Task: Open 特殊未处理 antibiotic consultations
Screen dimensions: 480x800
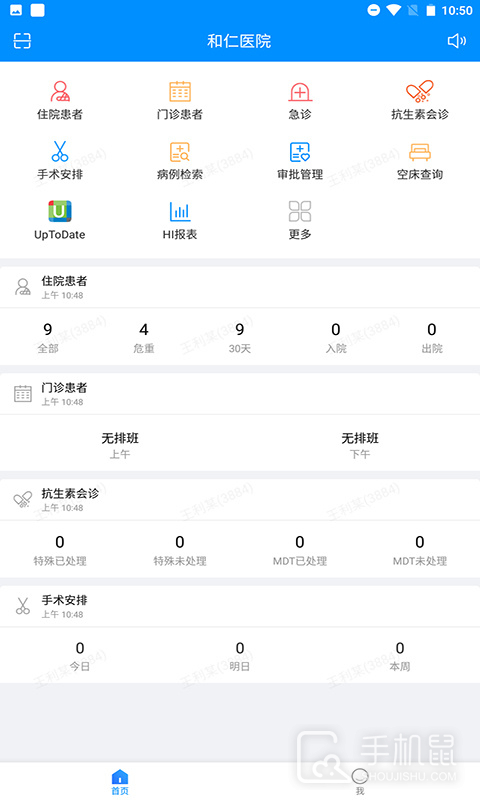Action: tap(180, 551)
